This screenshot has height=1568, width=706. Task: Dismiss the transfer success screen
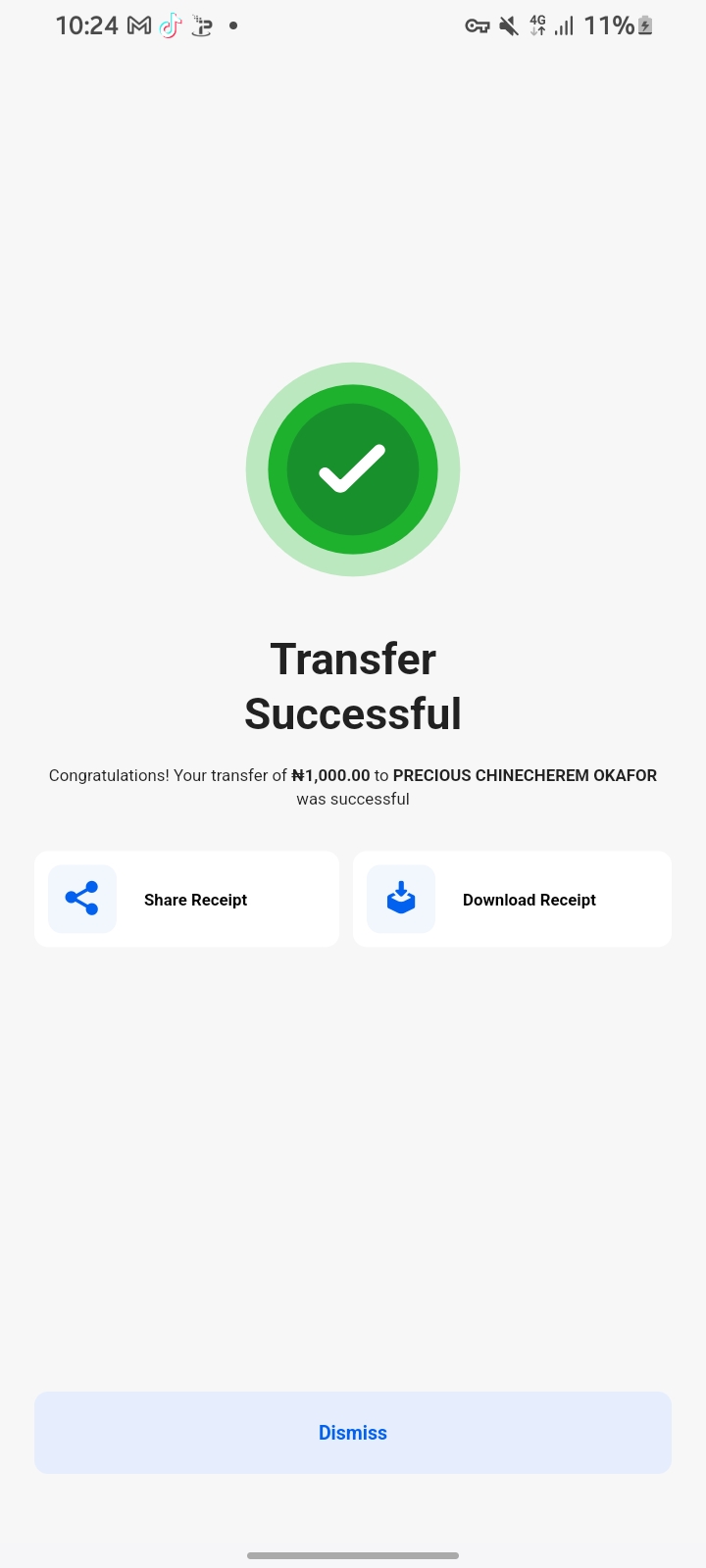pos(353,1432)
